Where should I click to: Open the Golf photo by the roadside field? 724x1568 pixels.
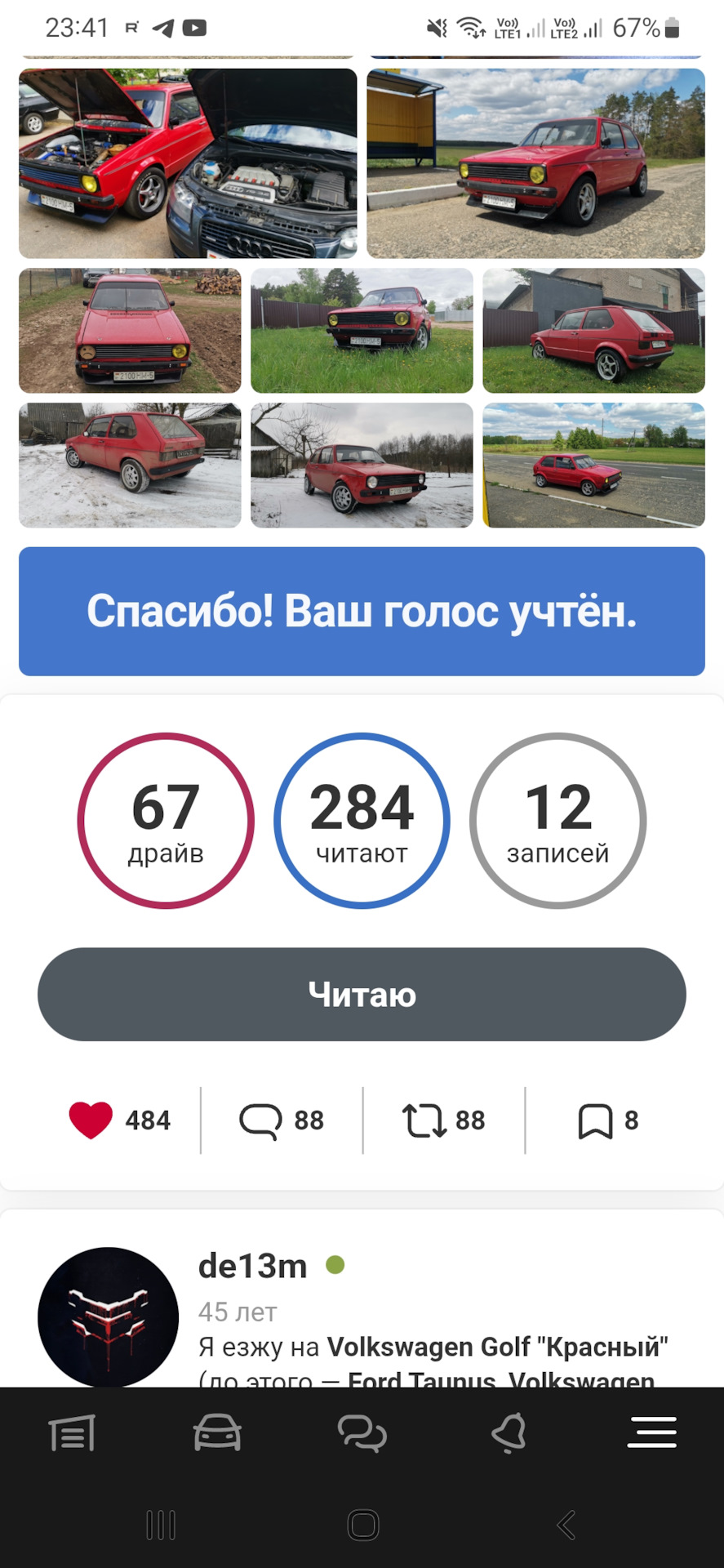[x=593, y=465]
